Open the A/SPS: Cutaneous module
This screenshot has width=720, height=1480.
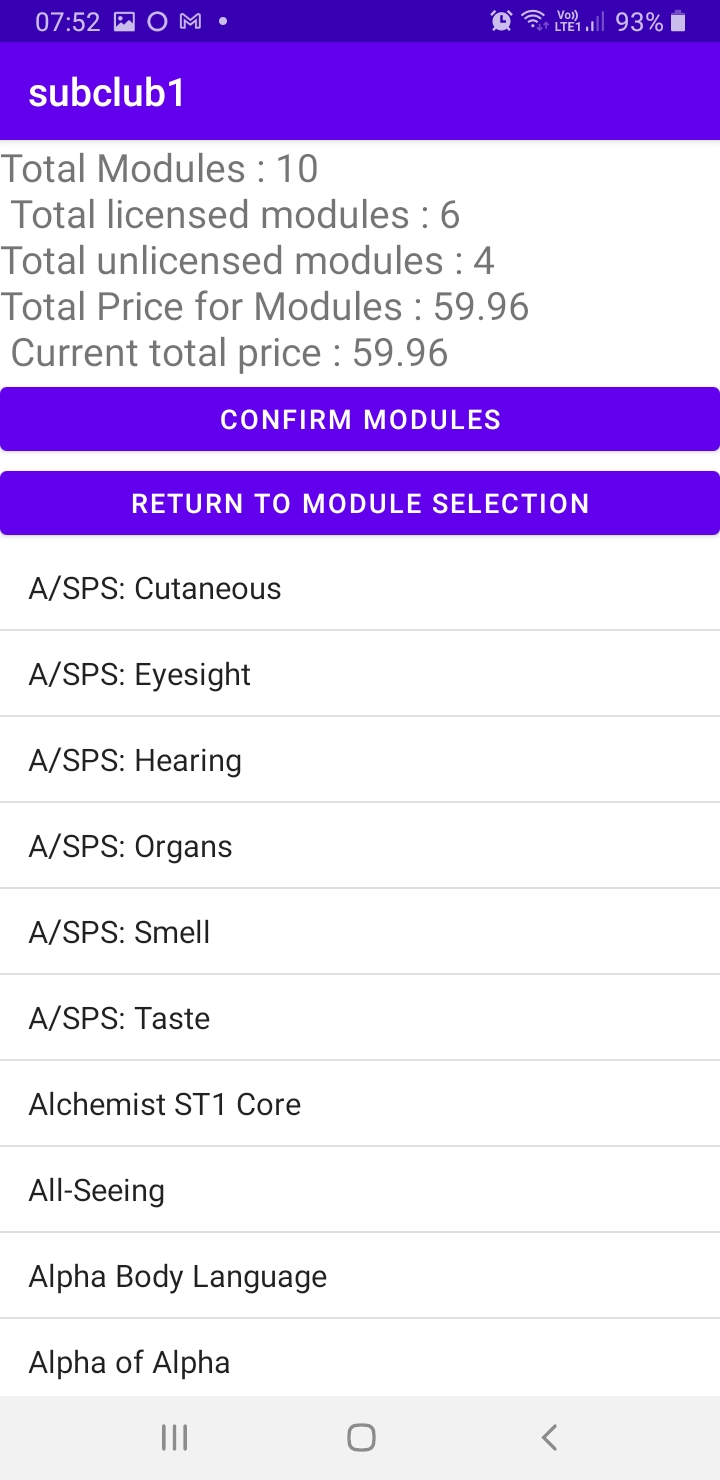360,588
